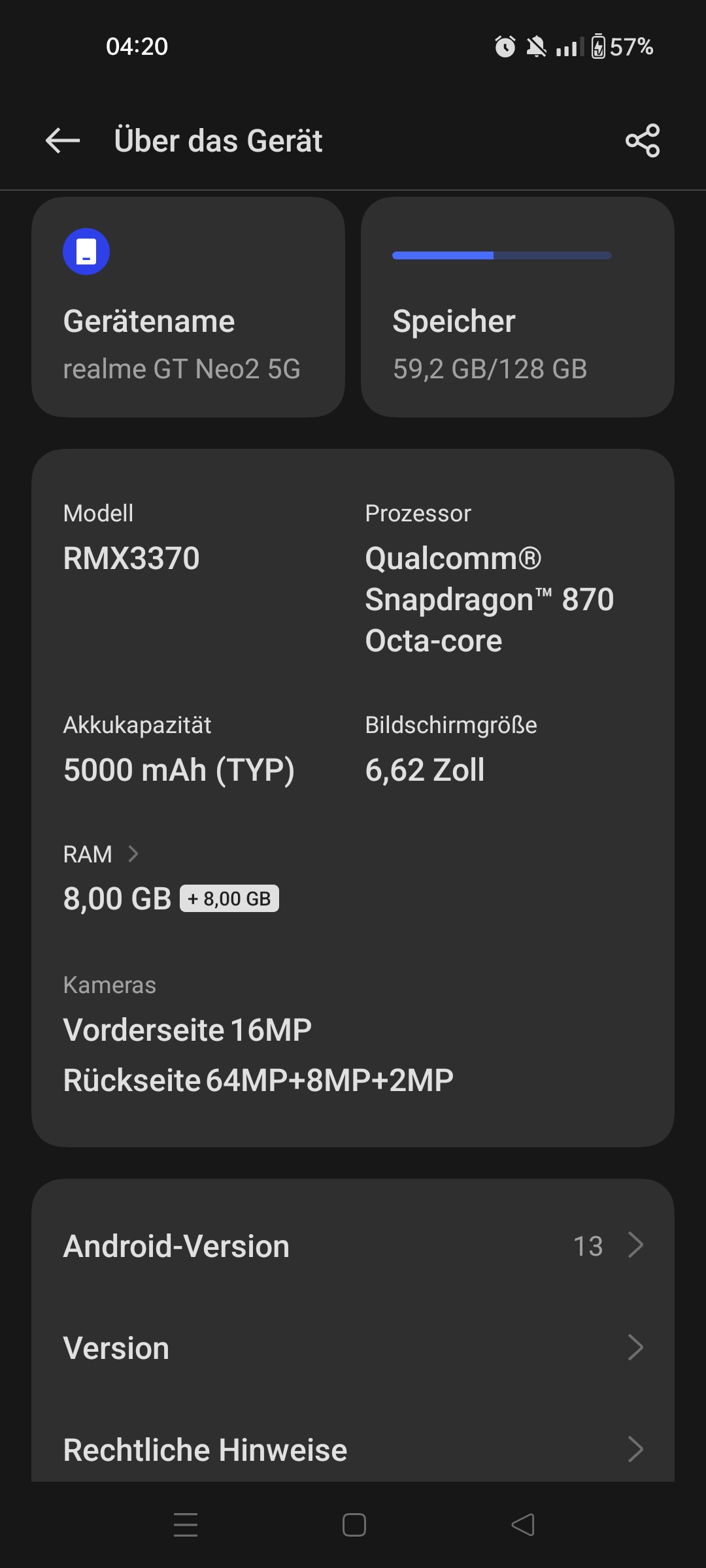The height and width of the screenshot is (1568, 706).
Task: Open Android-Version details
Action: [x=353, y=1246]
